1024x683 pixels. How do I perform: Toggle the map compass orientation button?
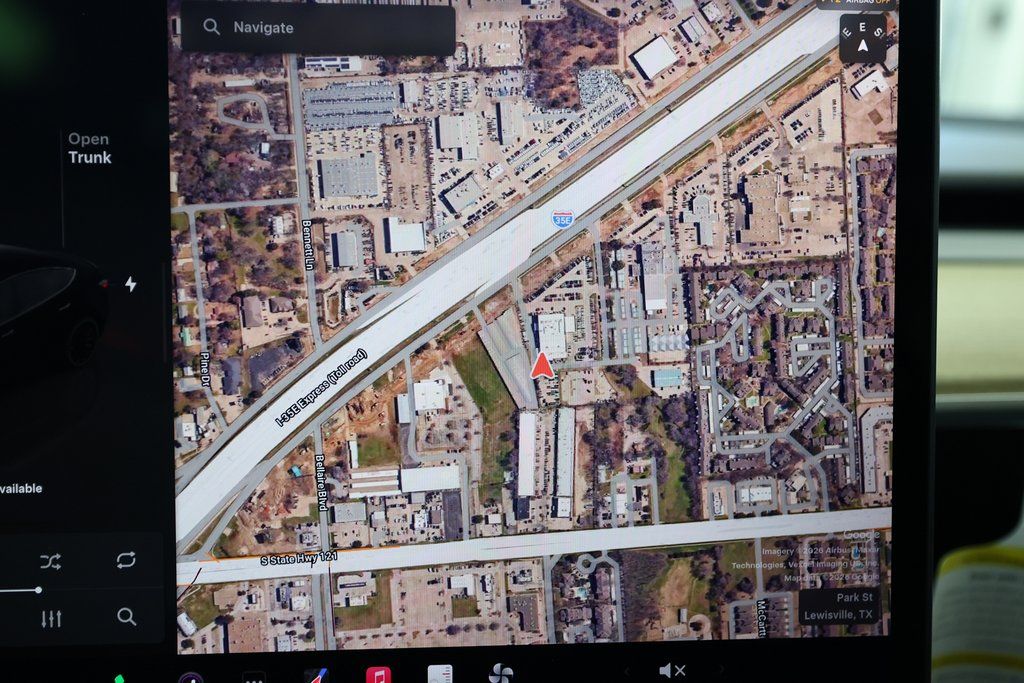point(863,39)
